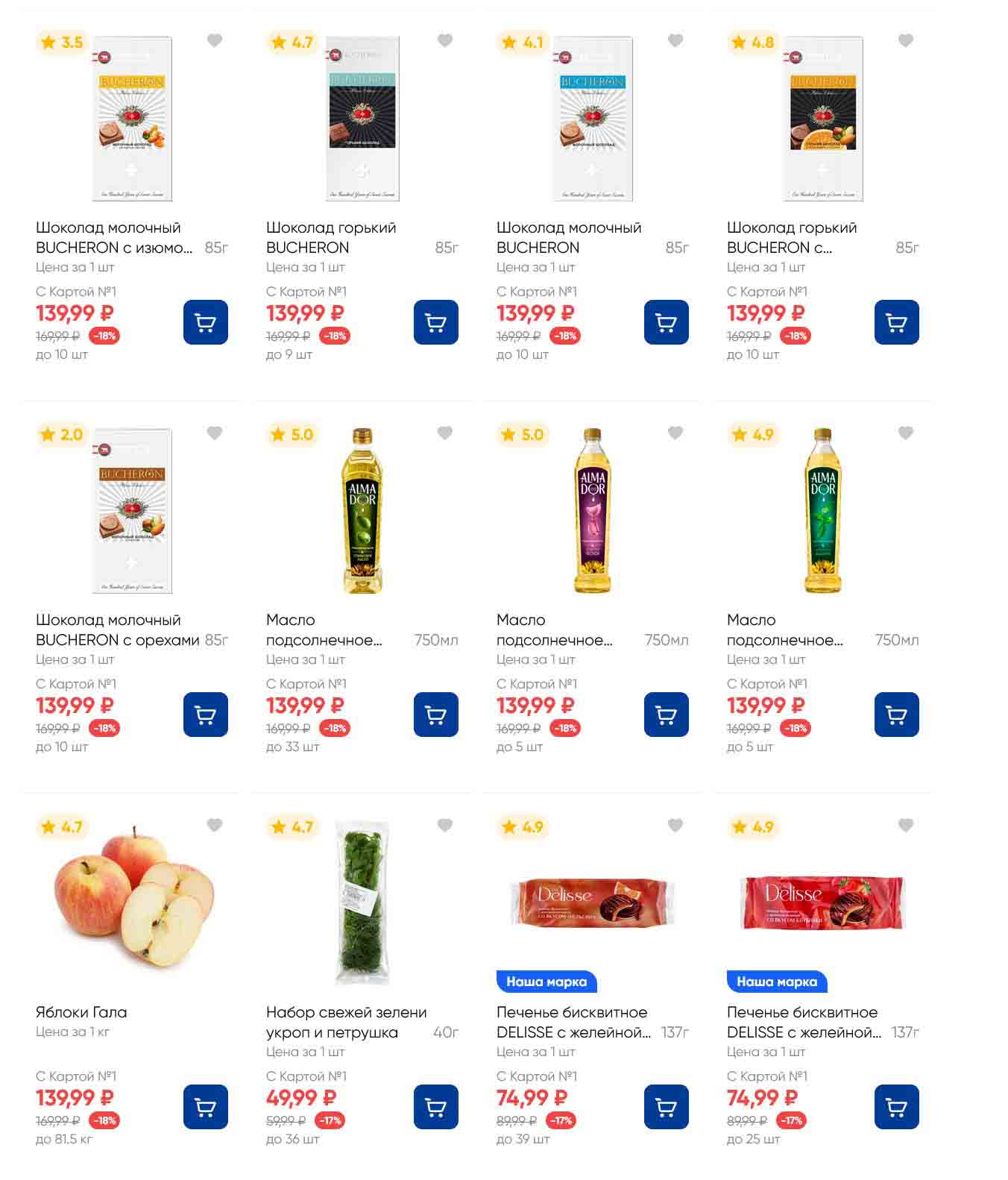Screen dimensions: 1008x1180
Task: Add the Bucheron dark chocolate rated 4.8 to cart
Action: click(896, 322)
